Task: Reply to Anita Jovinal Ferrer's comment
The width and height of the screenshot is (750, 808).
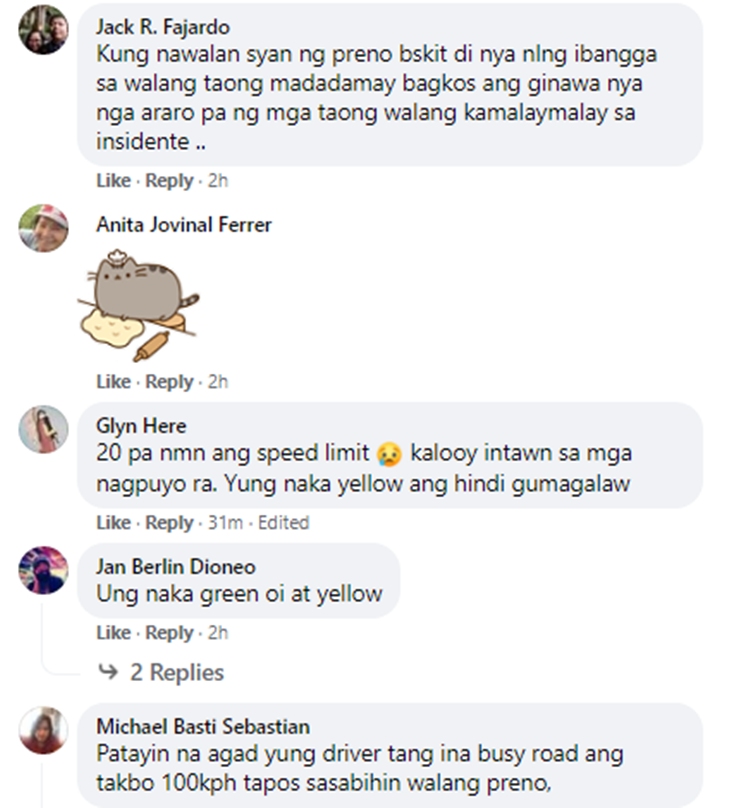Action: [x=169, y=382]
